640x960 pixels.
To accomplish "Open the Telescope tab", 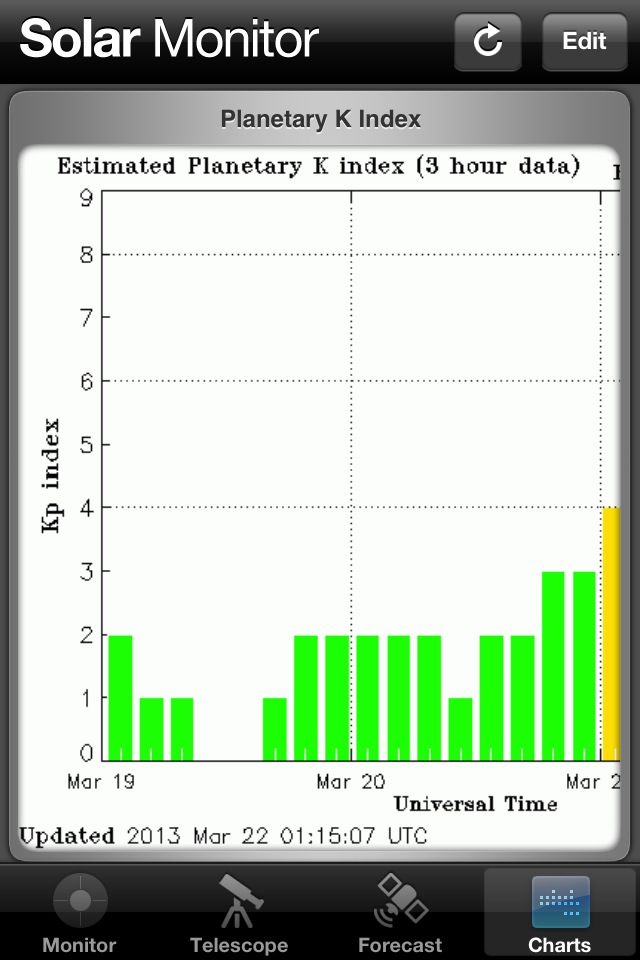I will tap(239, 914).
